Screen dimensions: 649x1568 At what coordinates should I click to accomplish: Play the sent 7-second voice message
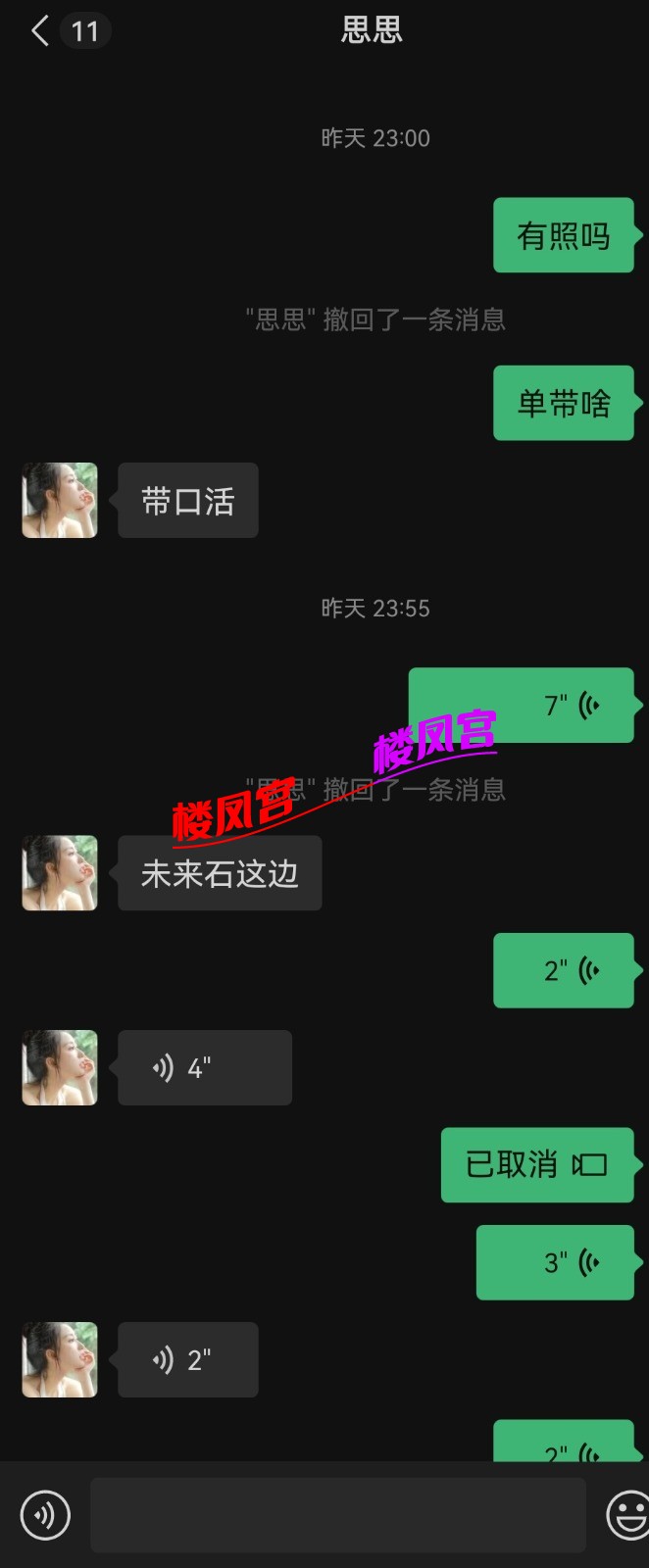point(521,706)
